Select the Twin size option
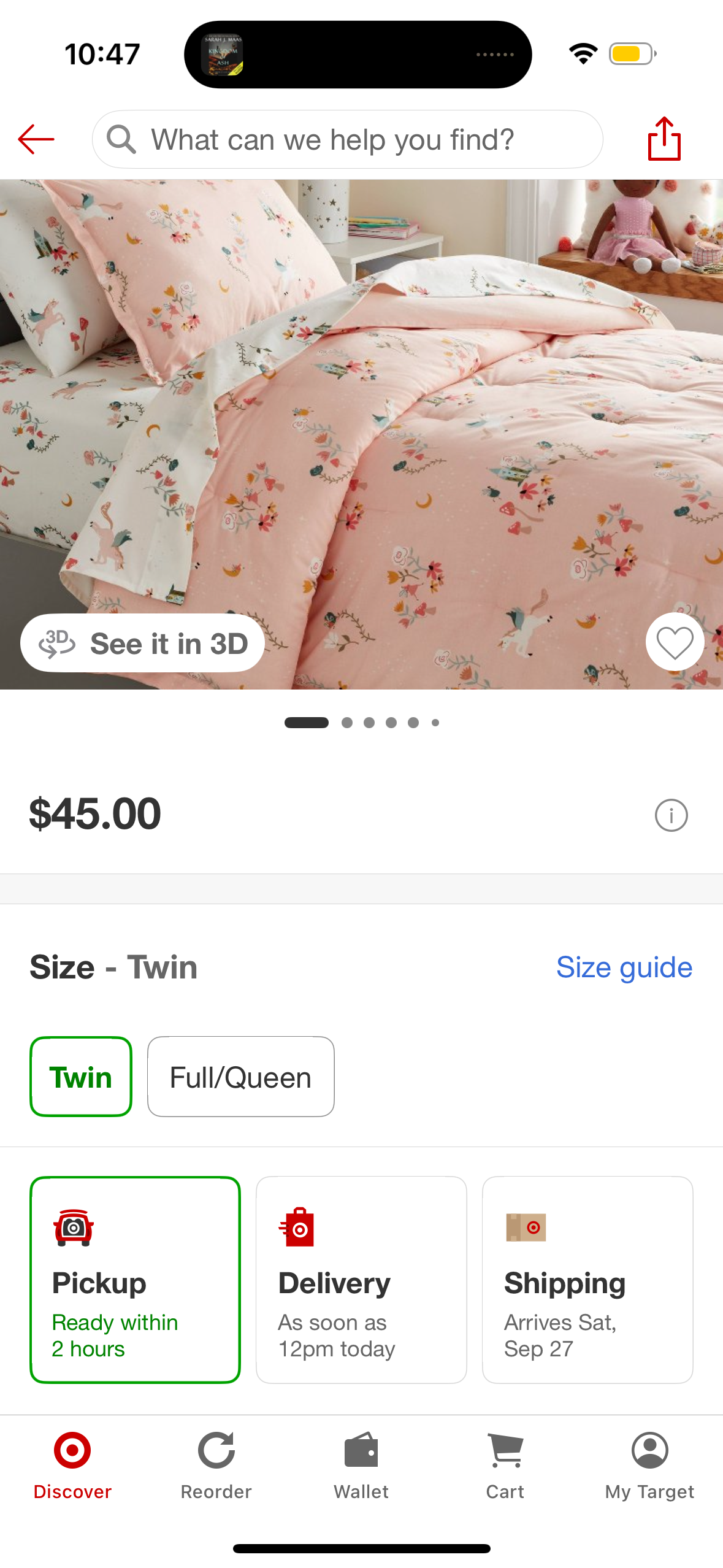This screenshot has height=1568, width=723. point(81,1077)
